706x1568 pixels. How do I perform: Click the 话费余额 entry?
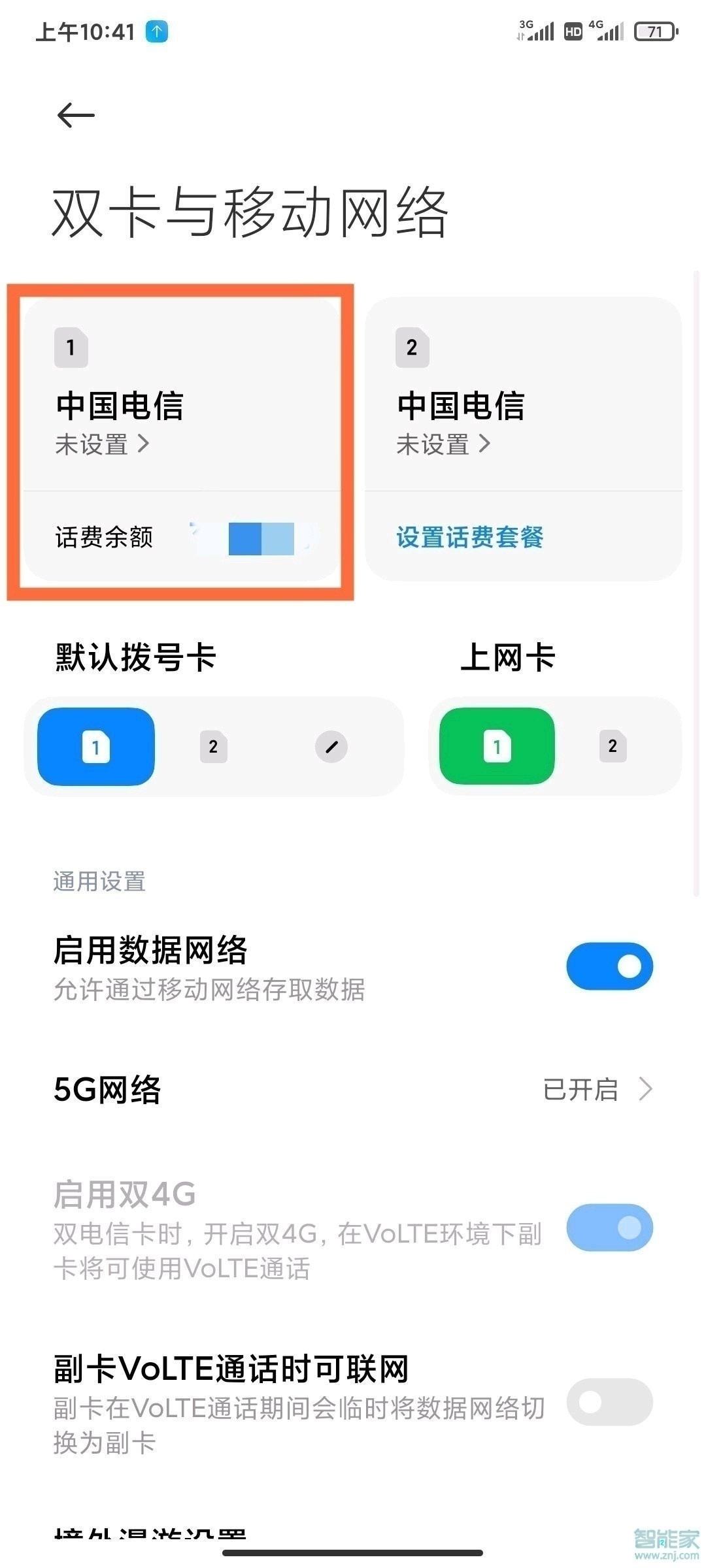[x=106, y=538]
